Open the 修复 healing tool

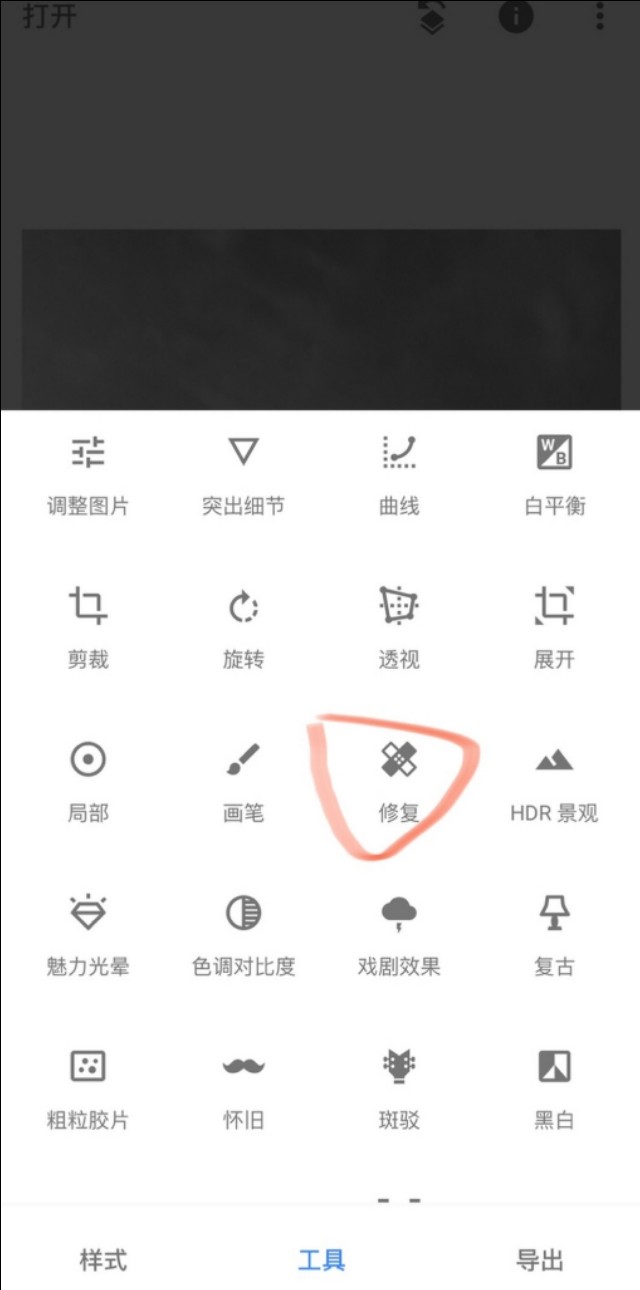(398, 782)
